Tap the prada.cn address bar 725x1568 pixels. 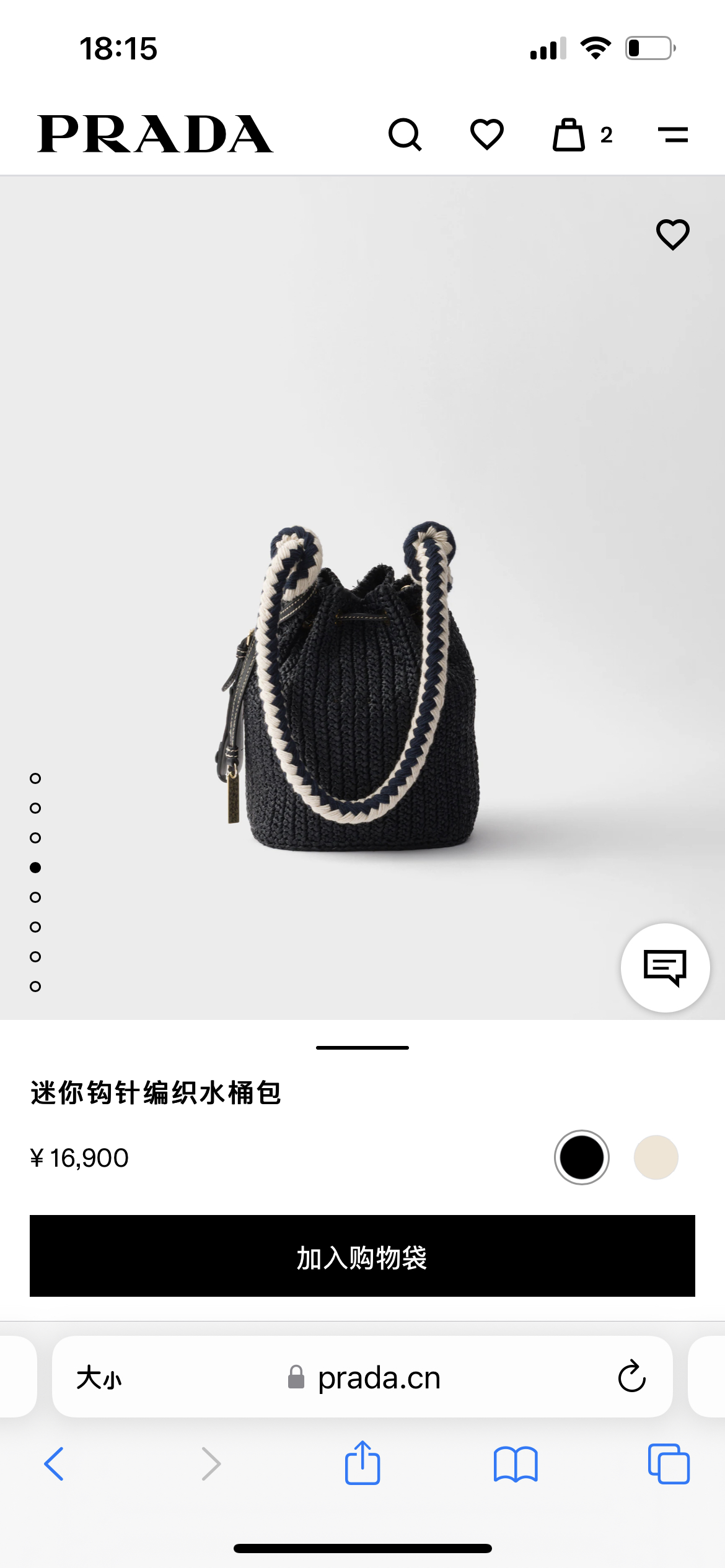coord(362,1377)
